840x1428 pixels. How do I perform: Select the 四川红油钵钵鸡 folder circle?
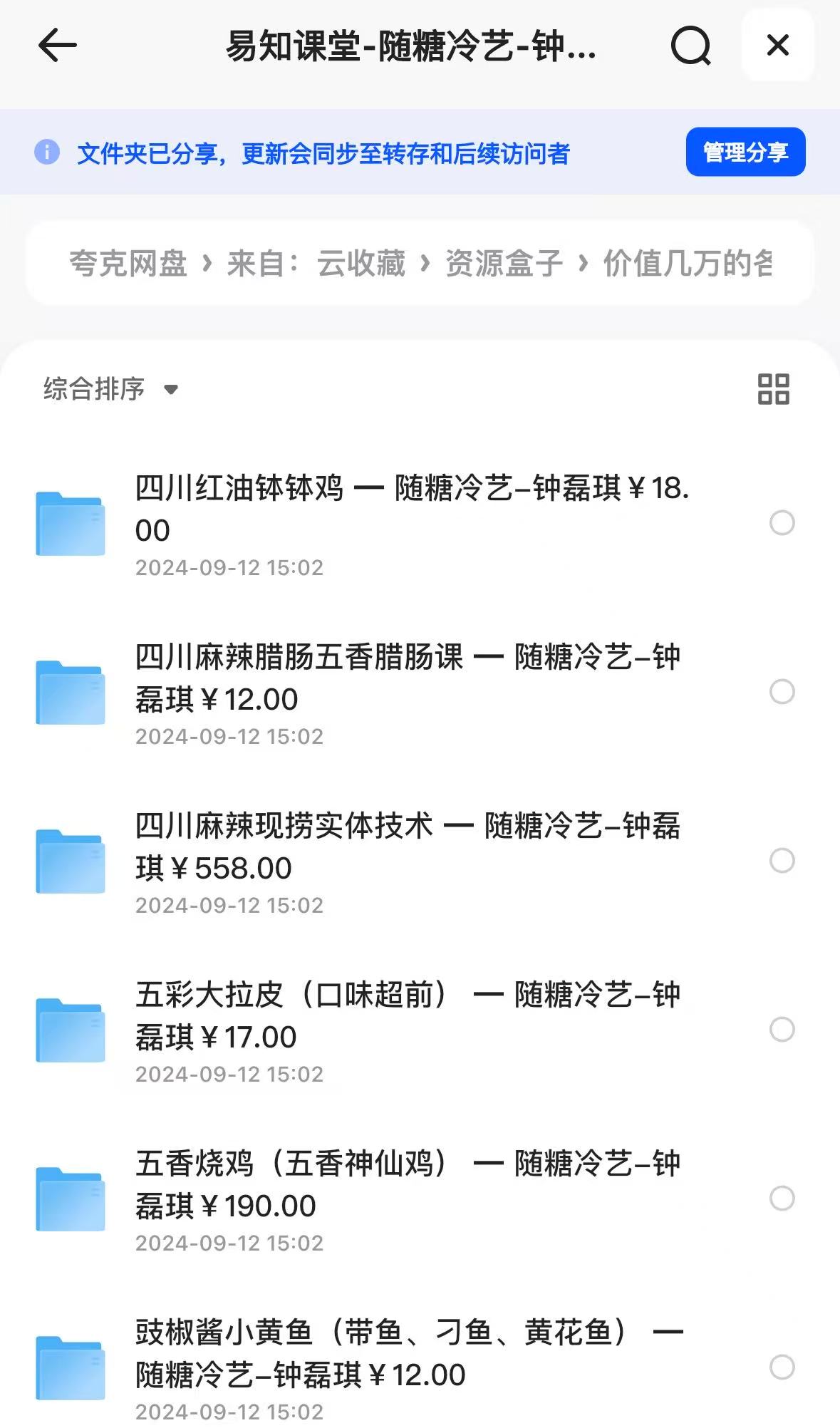782,523
